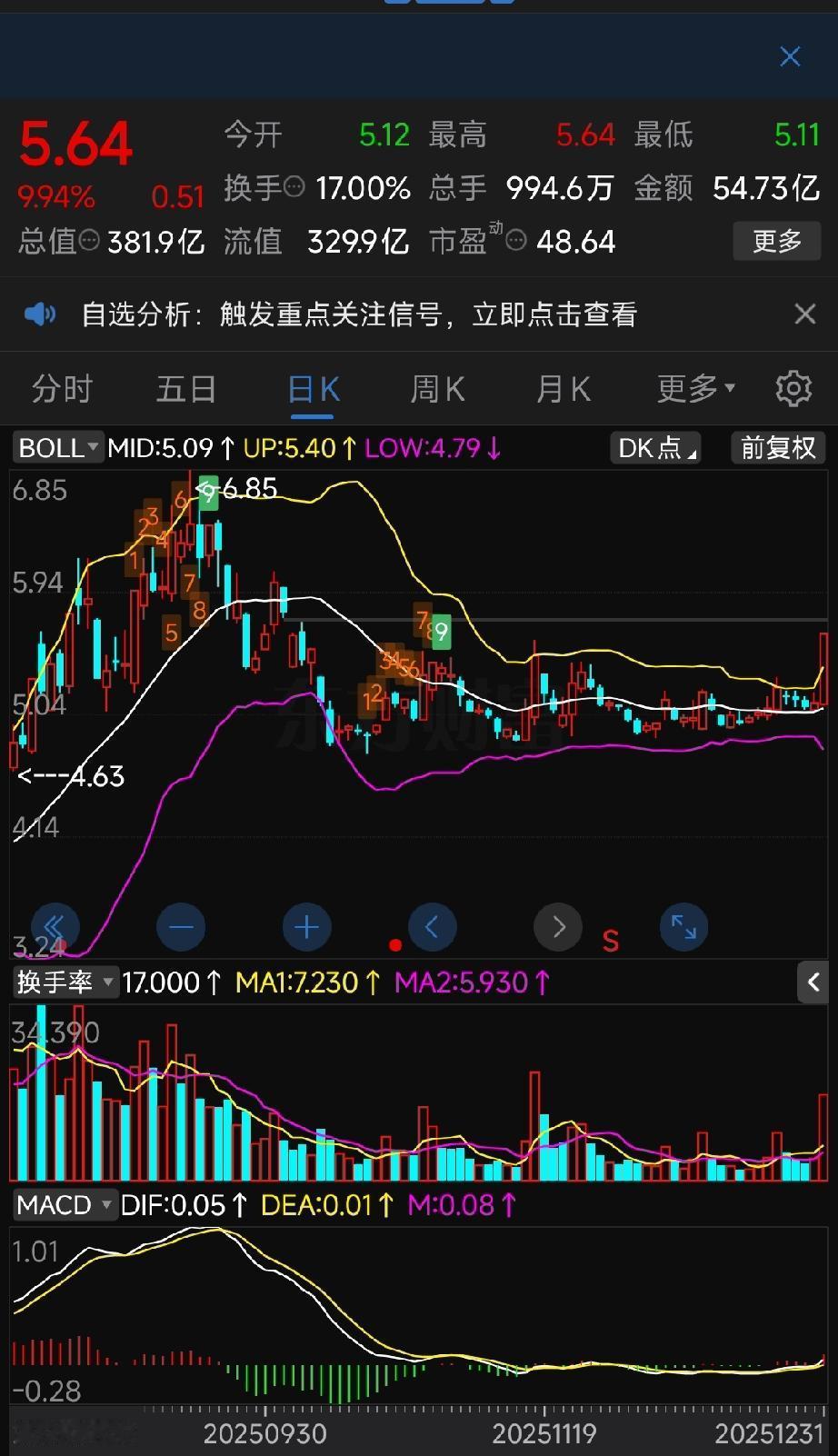The image size is (838, 1456).
Task: Zoom in the chart with plus icon
Action: pyautogui.click(x=306, y=927)
